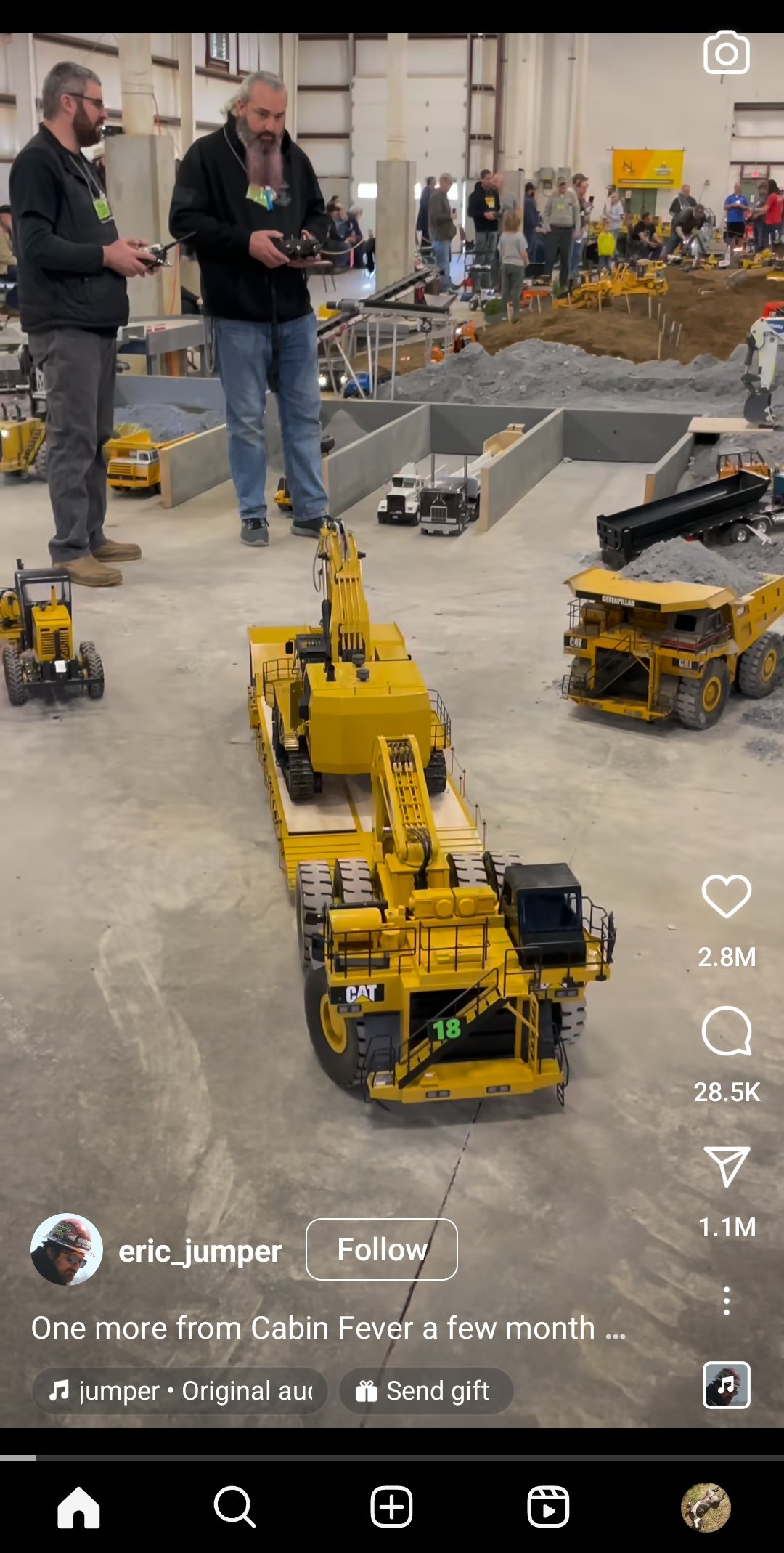Expand the Cabin Fever caption
Image resolution: width=784 pixels, height=1553 pixels.
pyautogui.click(x=328, y=1328)
